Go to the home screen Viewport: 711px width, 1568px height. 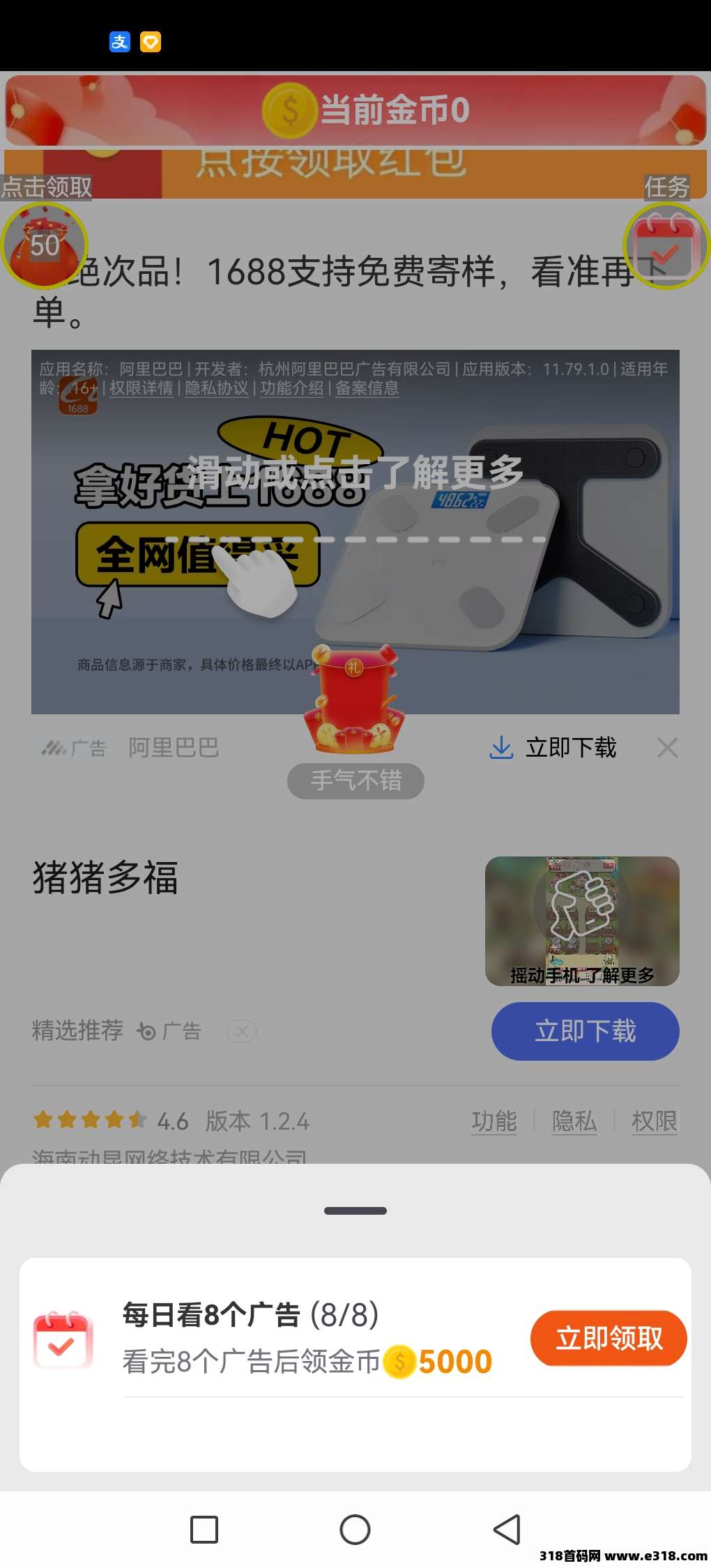(355, 1530)
